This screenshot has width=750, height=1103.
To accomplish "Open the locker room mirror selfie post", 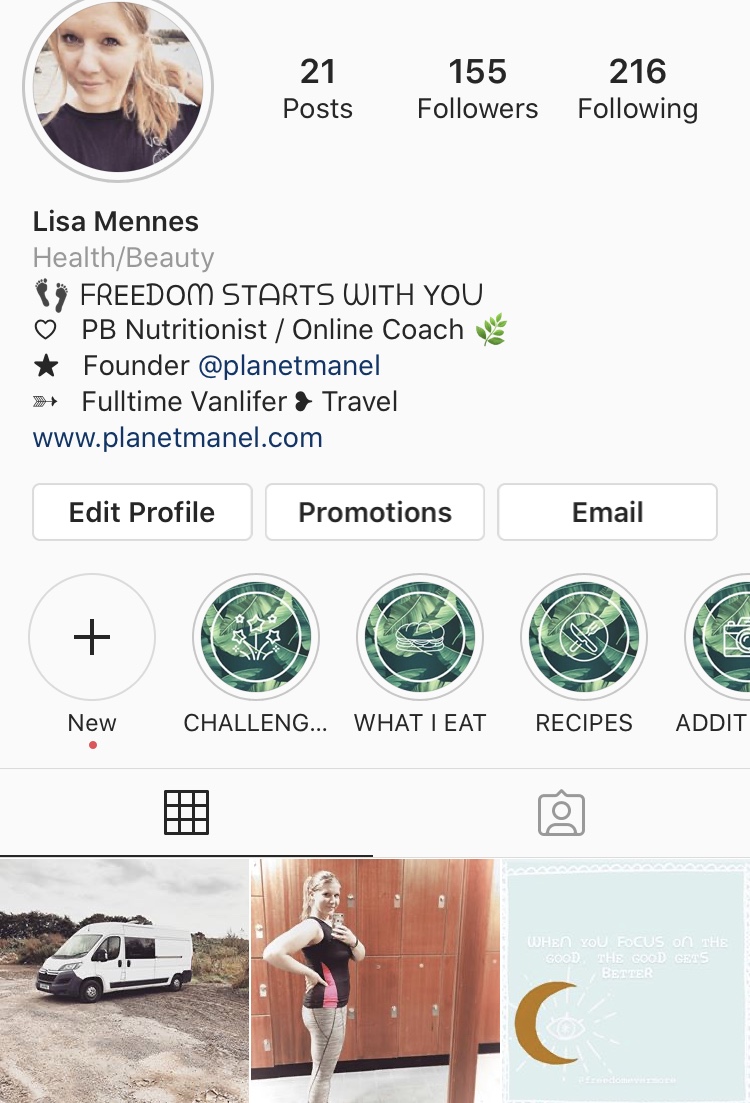I will [x=375, y=981].
